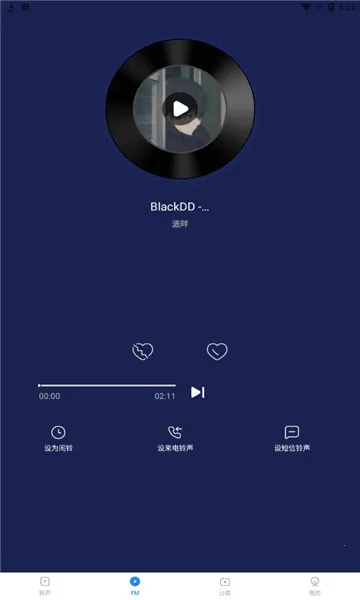
Task: Select the FM tab
Action: tap(135, 586)
